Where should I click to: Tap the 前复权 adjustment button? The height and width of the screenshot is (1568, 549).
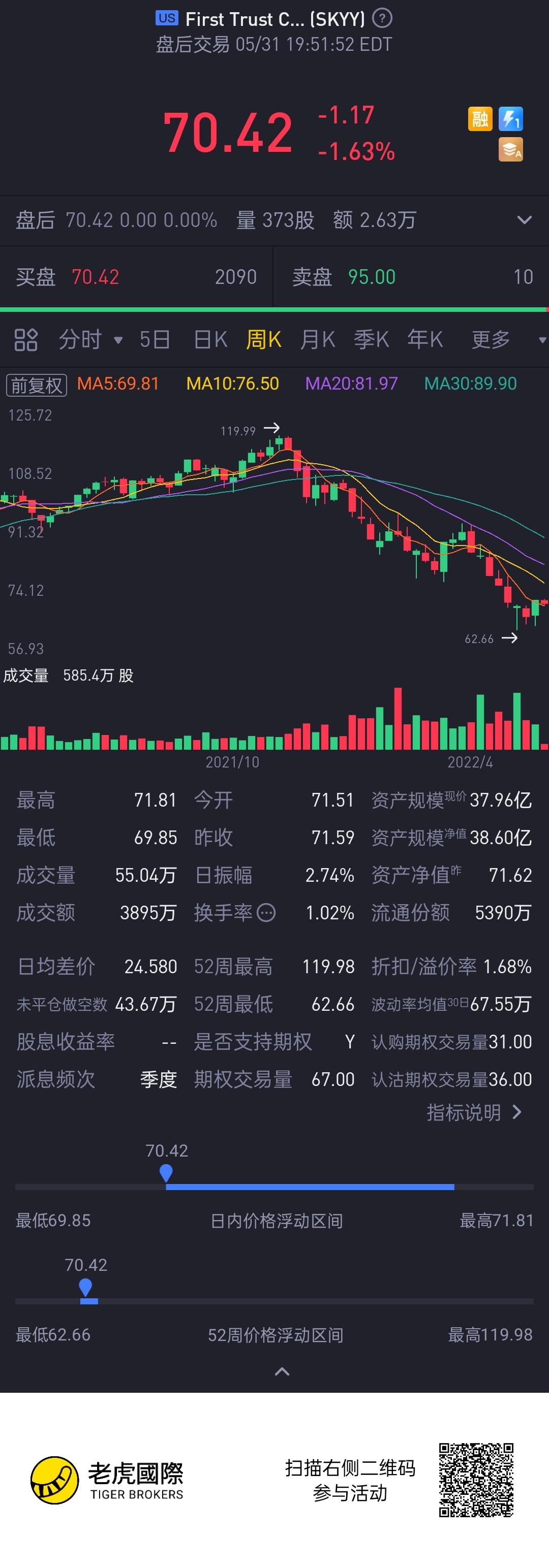click(37, 385)
